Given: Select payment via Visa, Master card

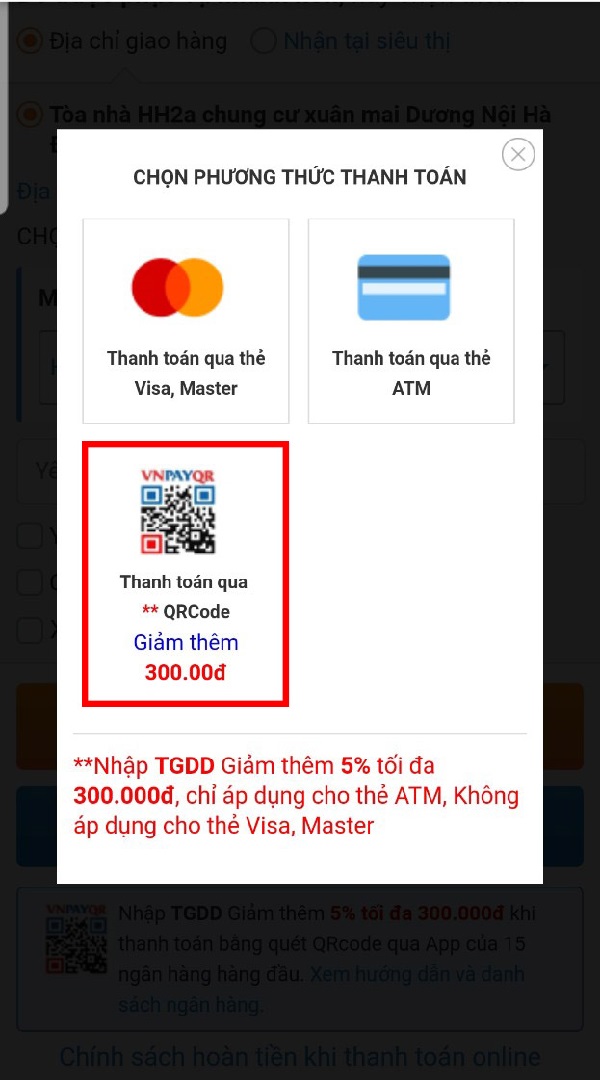Looking at the screenshot, I should pos(186,321).
